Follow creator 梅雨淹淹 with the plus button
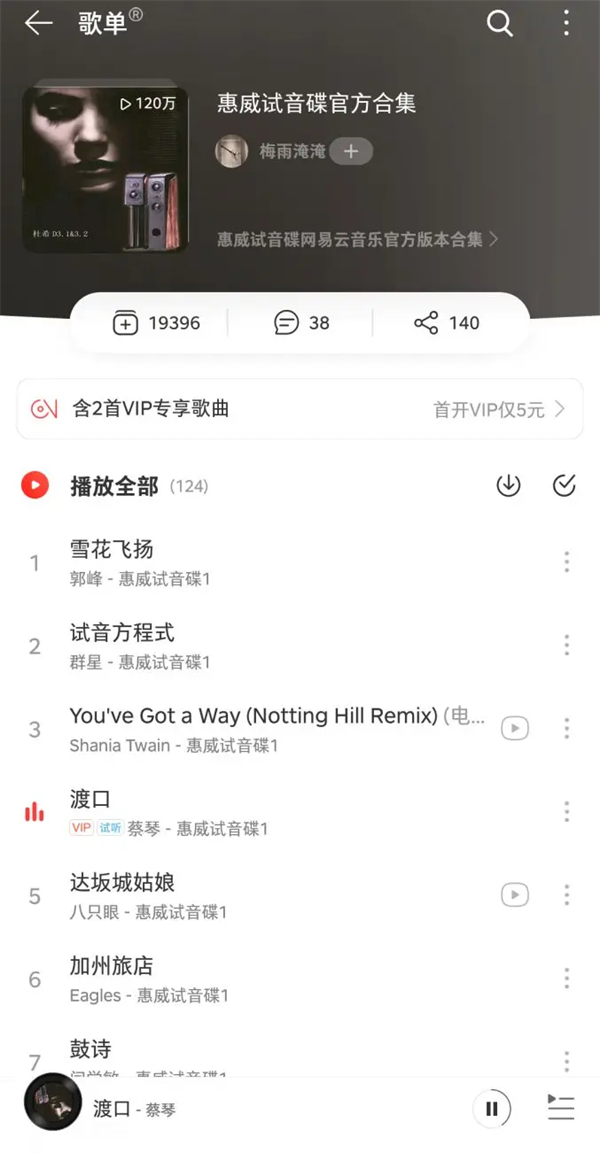600x1153 pixels. [x=351, y=151]
